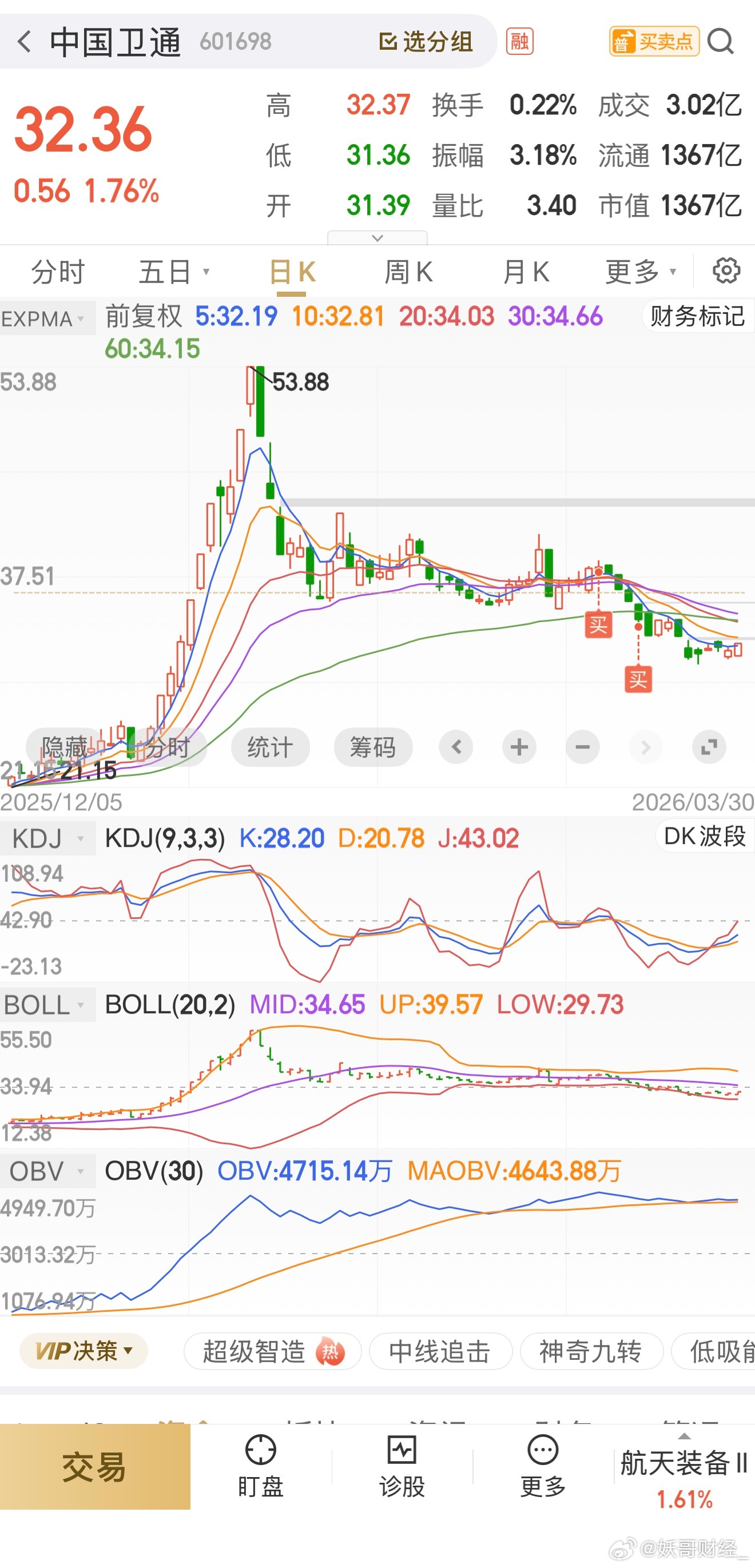
Task: Toggle 财务标记 financial markers on chart
Action: (x=696, y=315)
